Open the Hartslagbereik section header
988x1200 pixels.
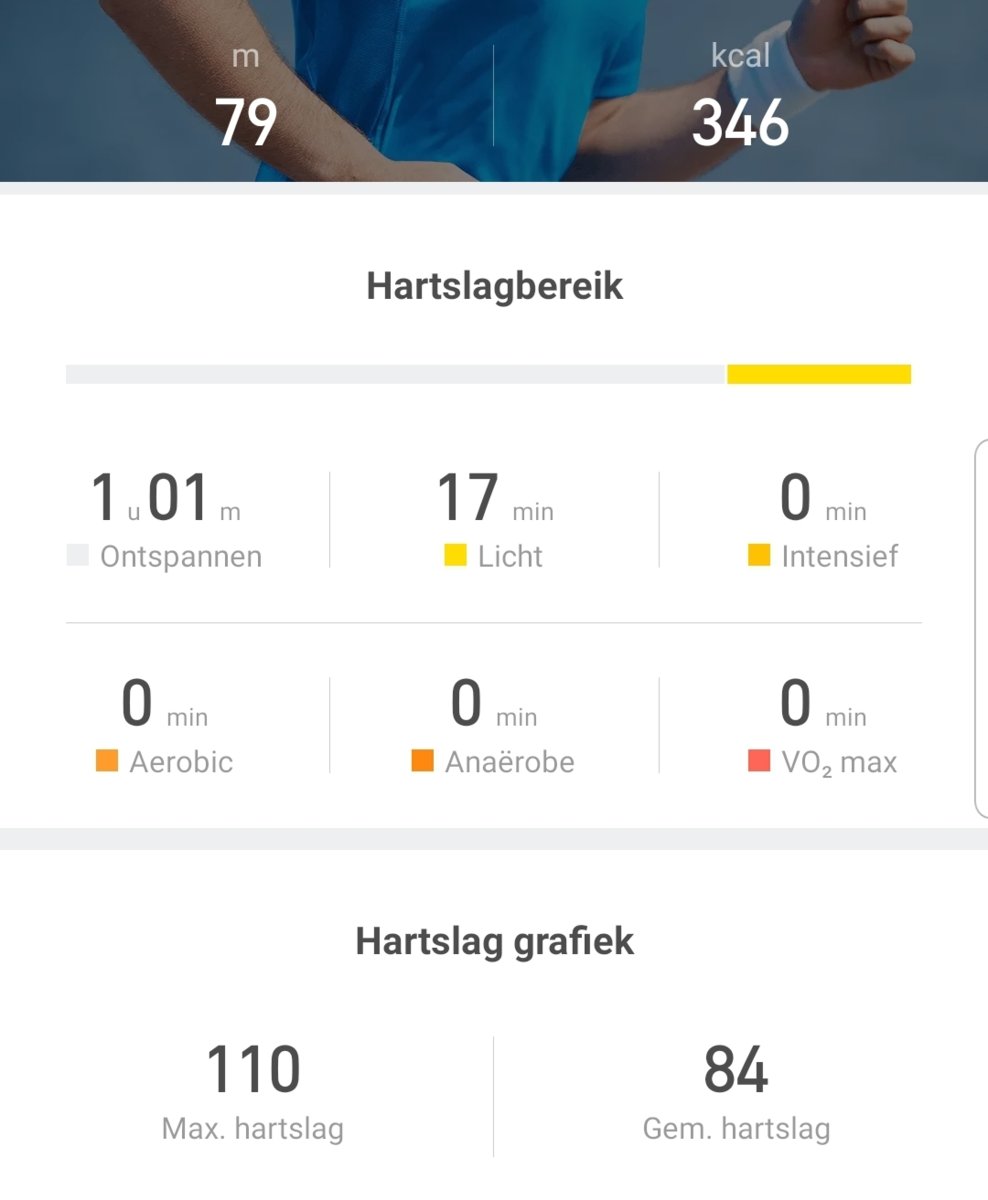[494, 287]
